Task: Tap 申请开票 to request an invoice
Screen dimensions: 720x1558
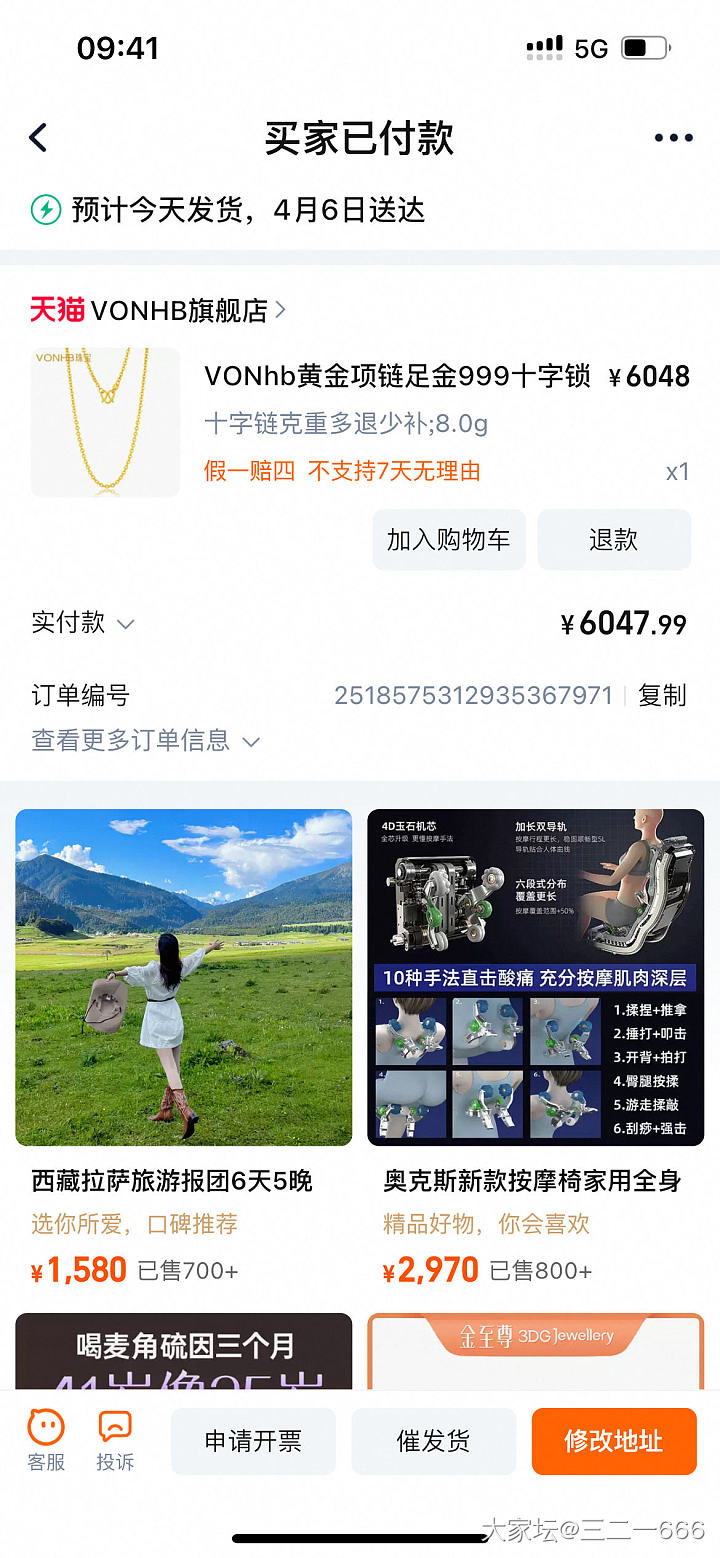Action: point(253,1441)
